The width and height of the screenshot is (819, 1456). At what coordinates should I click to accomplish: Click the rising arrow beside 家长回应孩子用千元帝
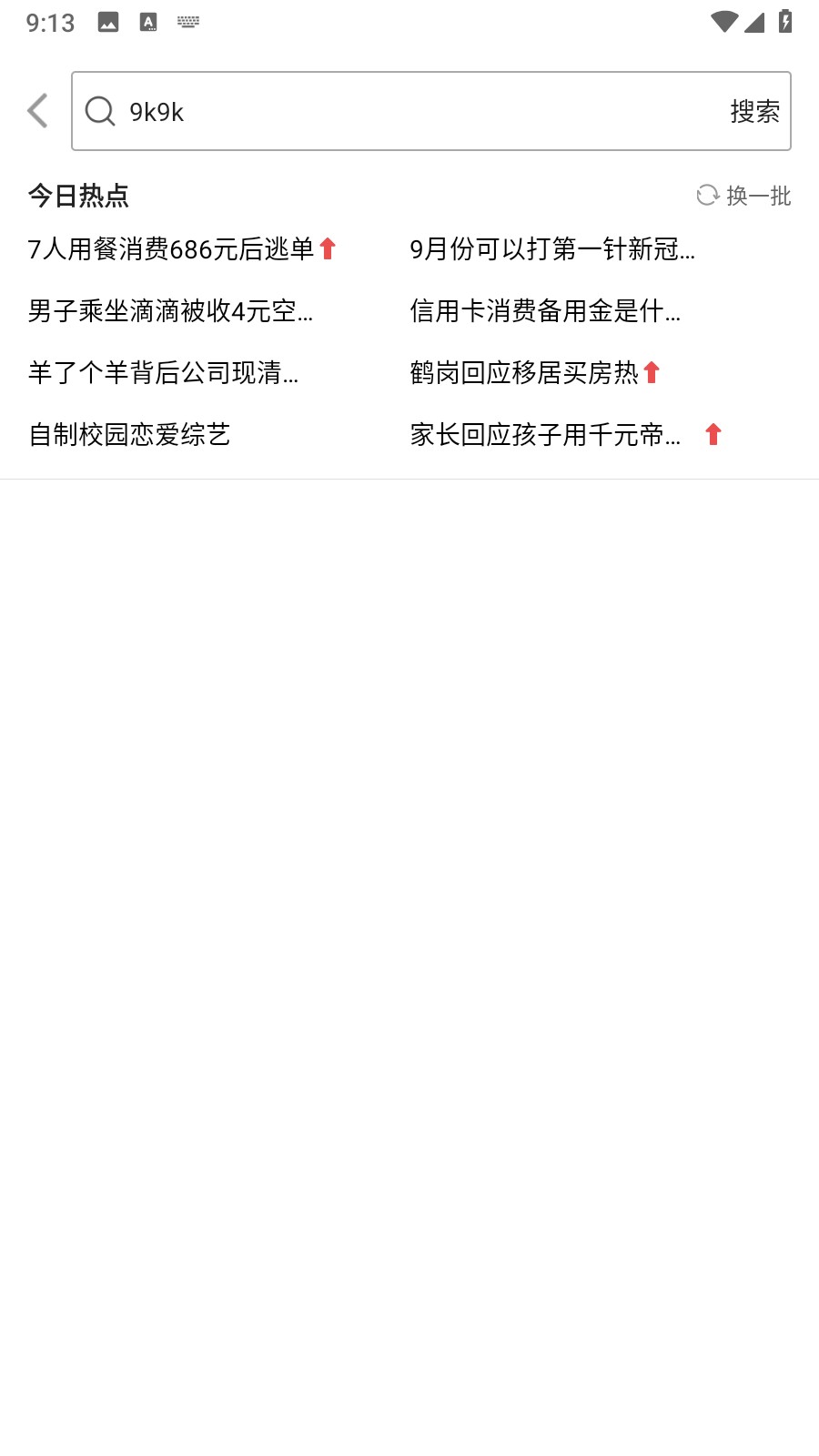[x=713, y=435]
